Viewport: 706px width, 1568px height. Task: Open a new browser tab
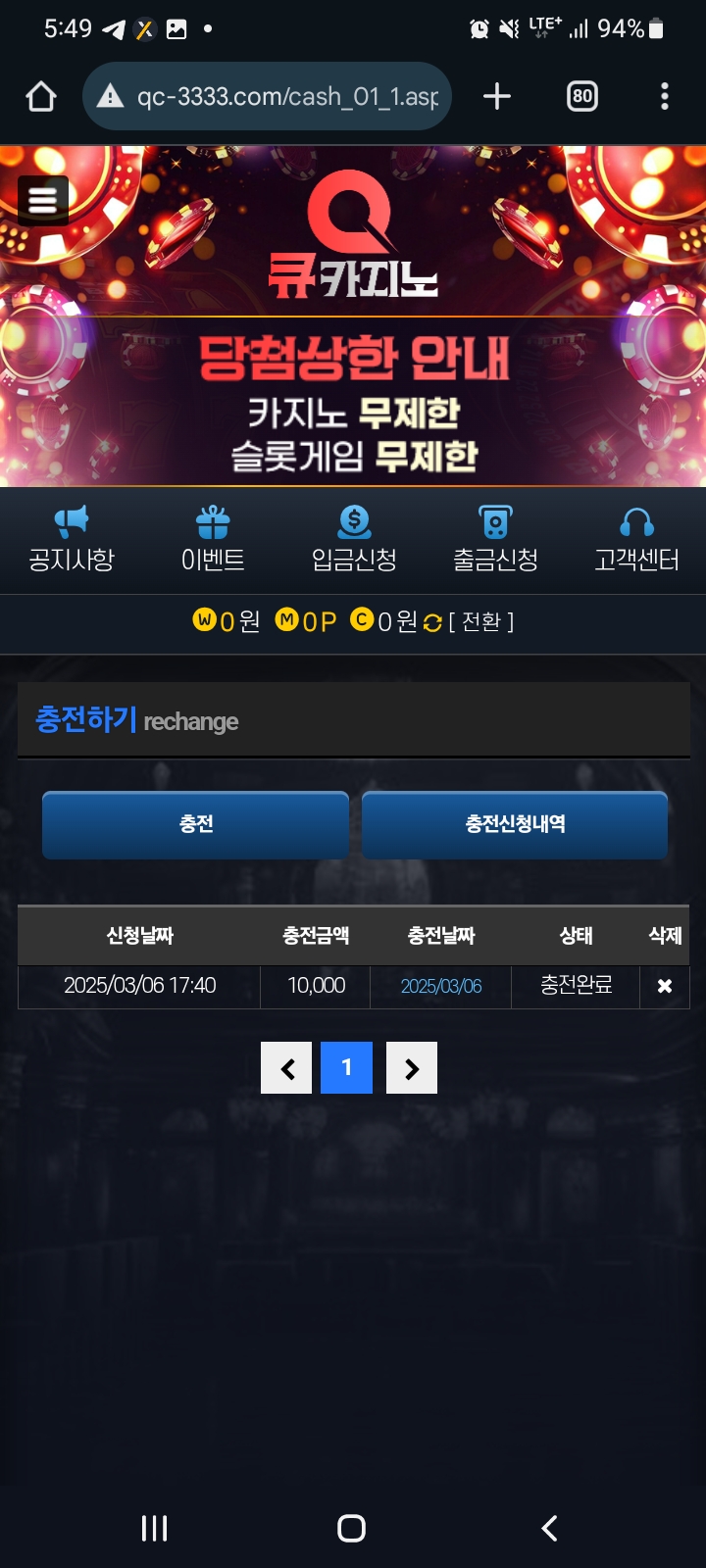(497, 96)
